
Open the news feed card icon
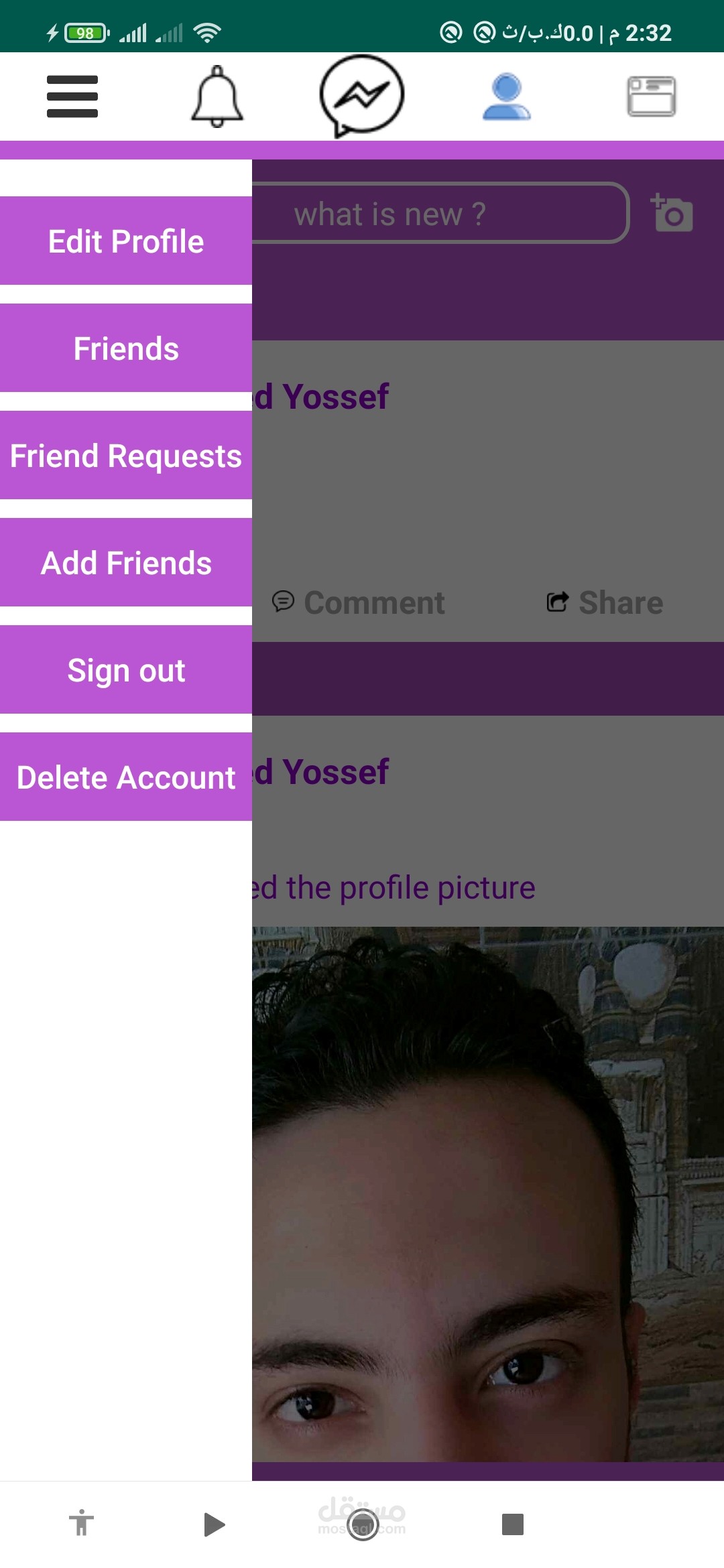[x=651, y=96]
